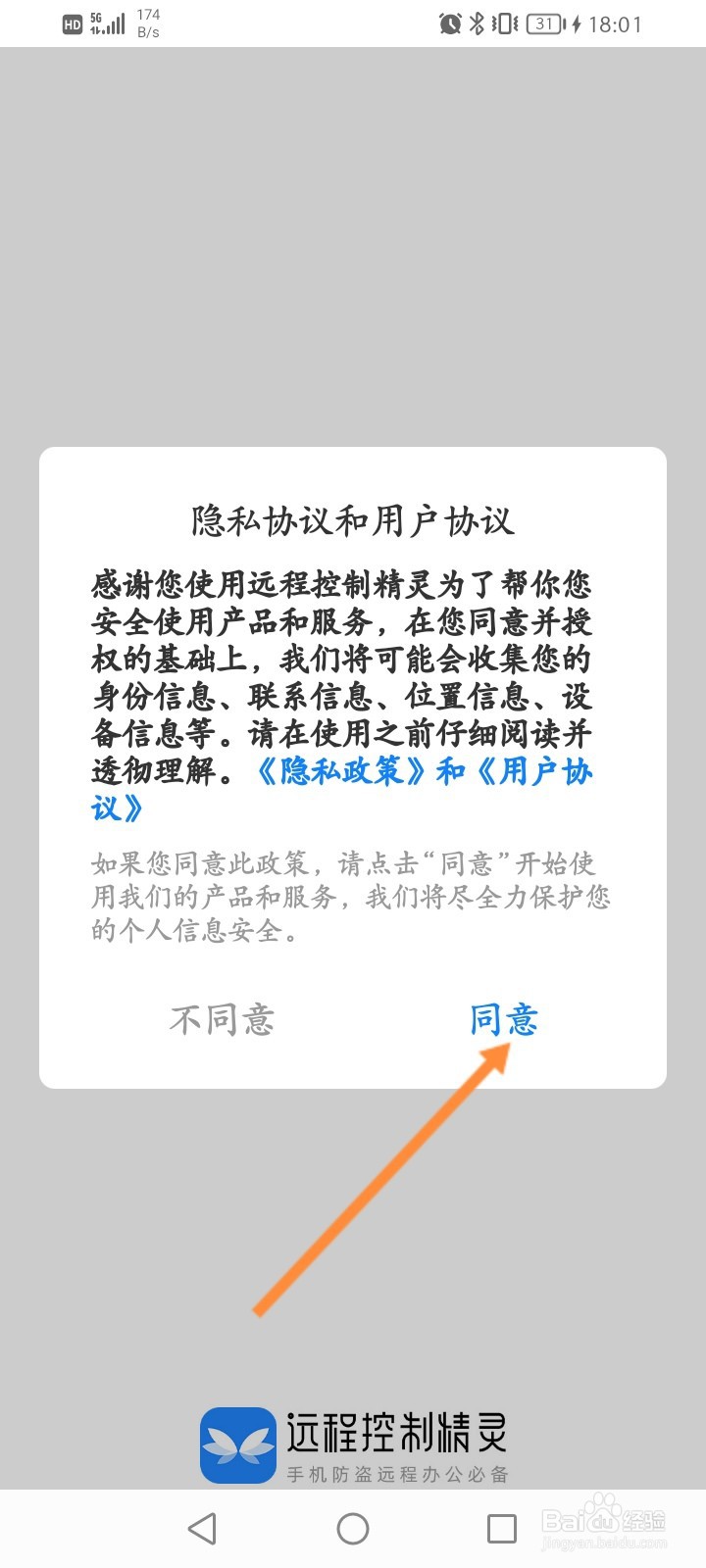
Task: Open the 《隐私政策》 privacy policy link
Action: coord(339,773)
